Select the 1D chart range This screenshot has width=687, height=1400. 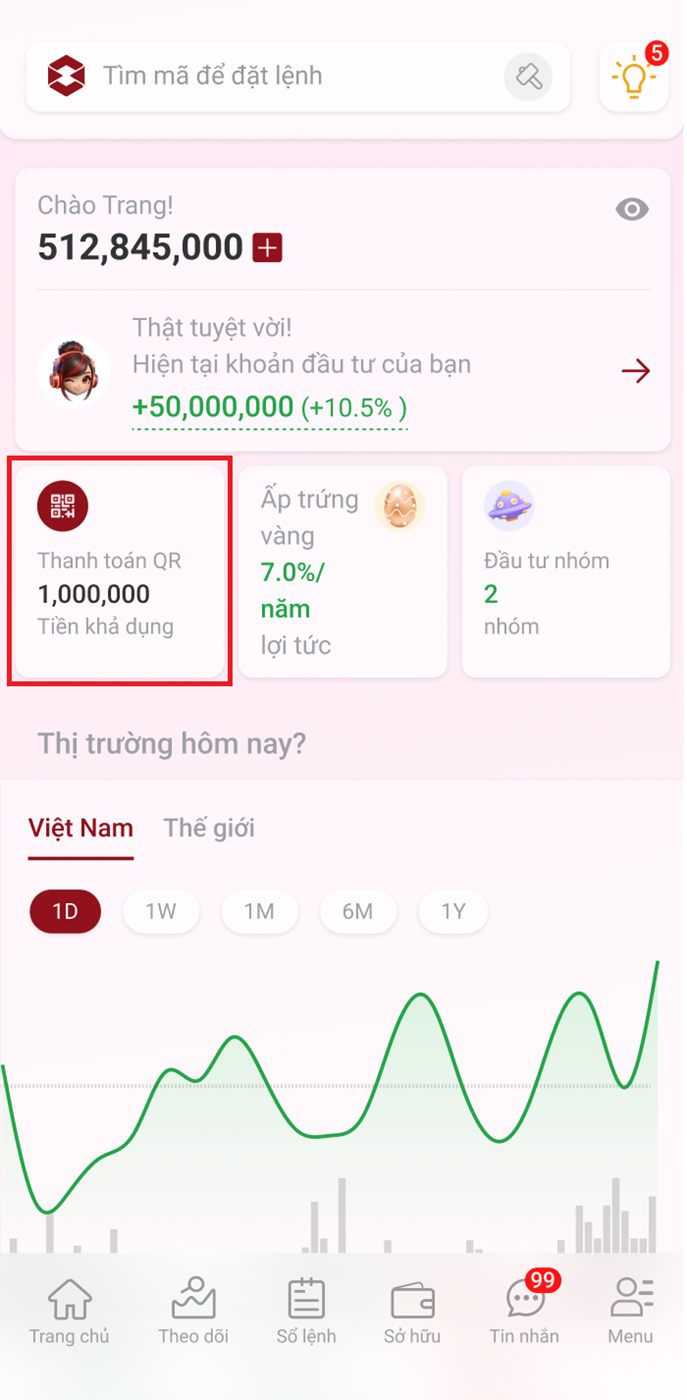(65, 911)
